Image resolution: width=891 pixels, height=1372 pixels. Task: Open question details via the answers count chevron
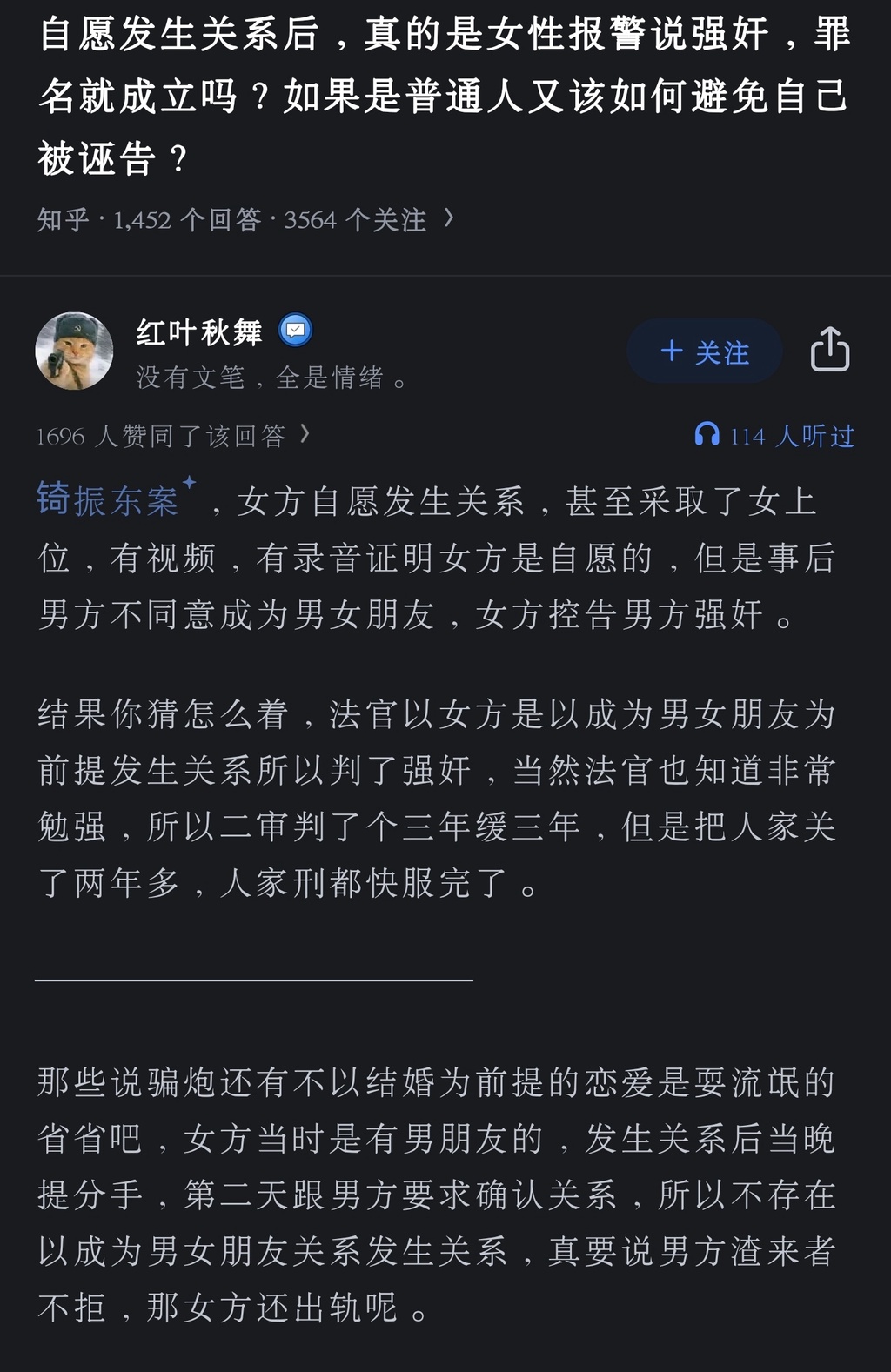coord(449,218)
